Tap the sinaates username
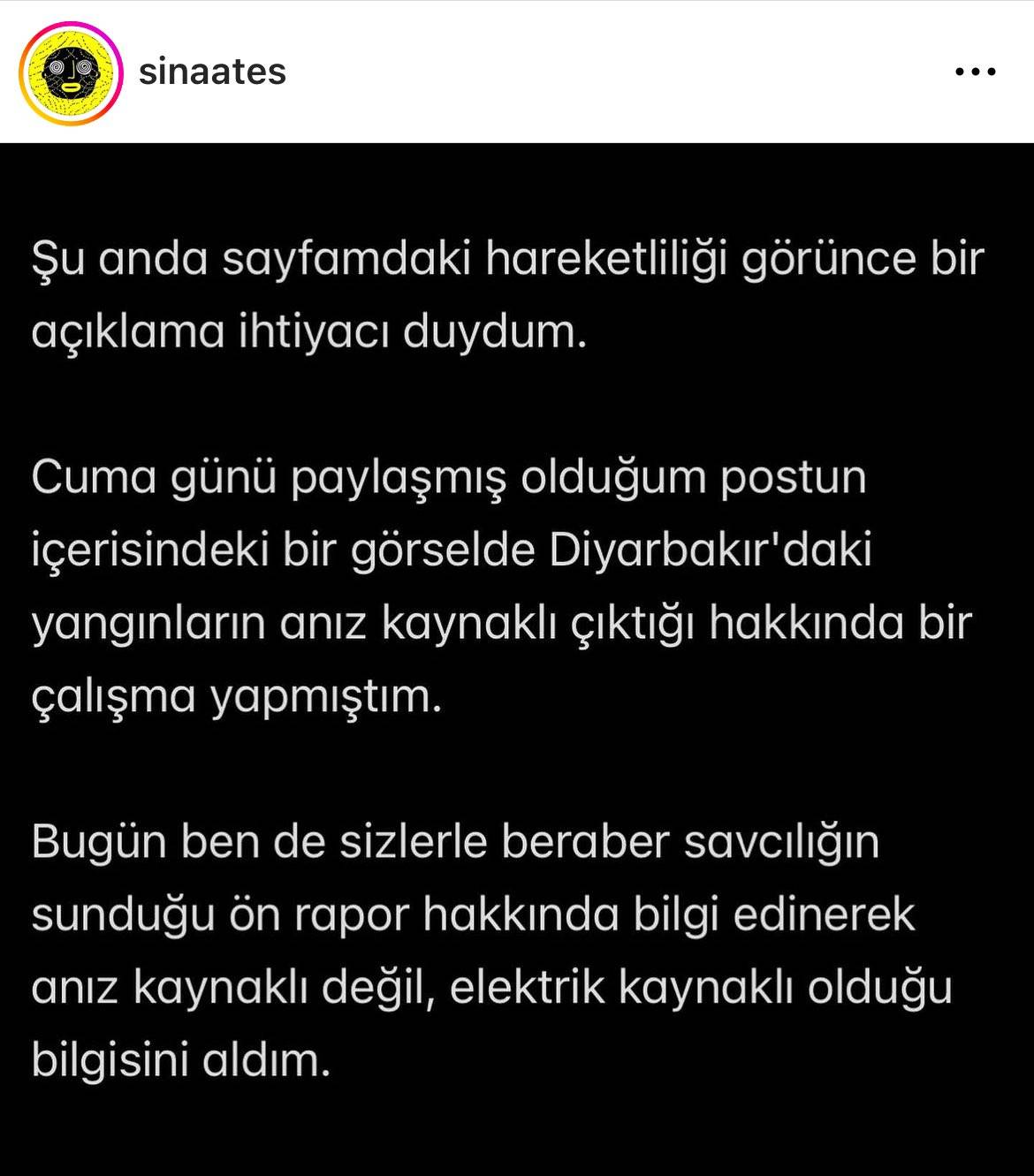 pyautogui.click(x=212, y=72)
